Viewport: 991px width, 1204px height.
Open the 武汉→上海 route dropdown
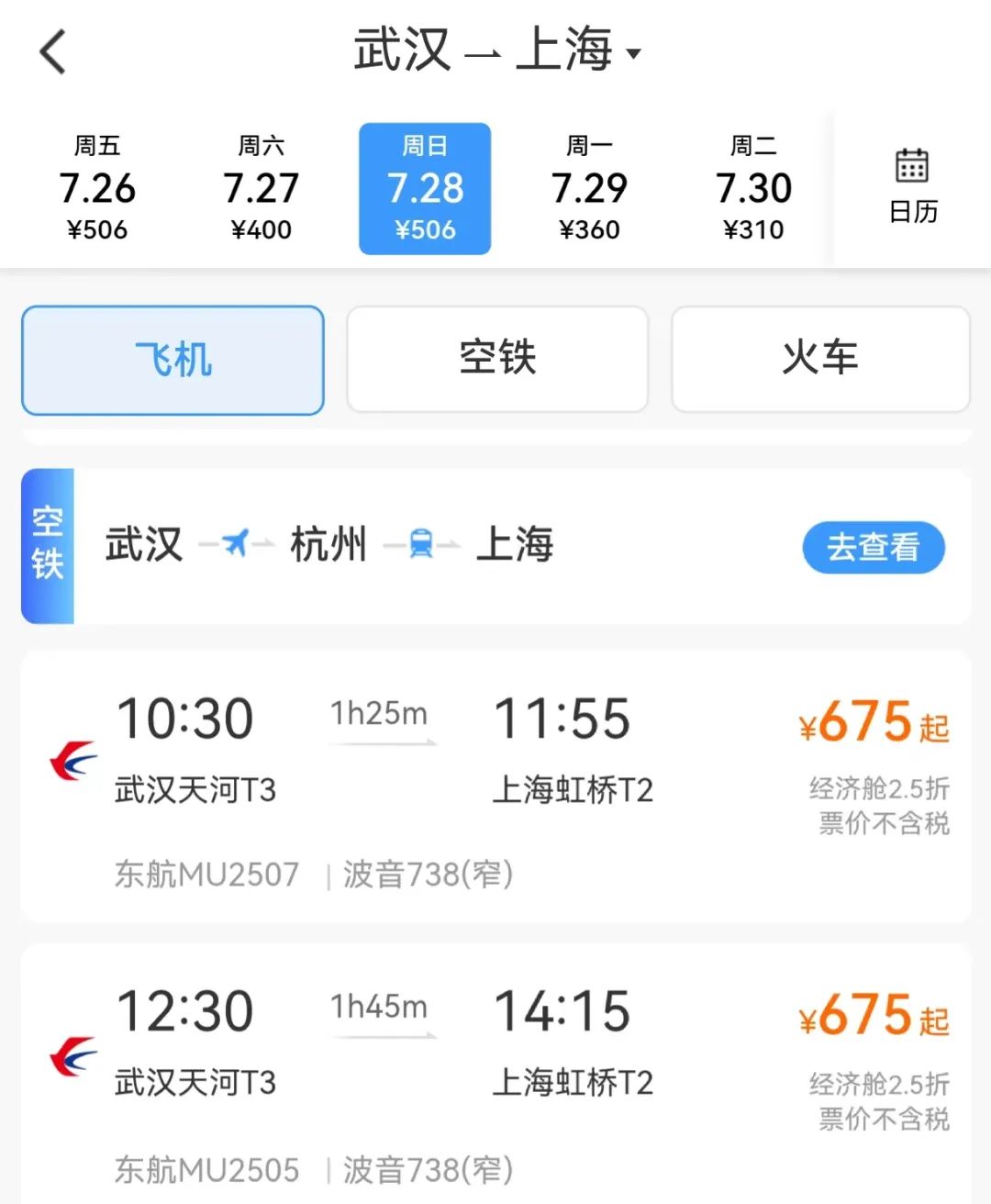[x=496, y=50]
